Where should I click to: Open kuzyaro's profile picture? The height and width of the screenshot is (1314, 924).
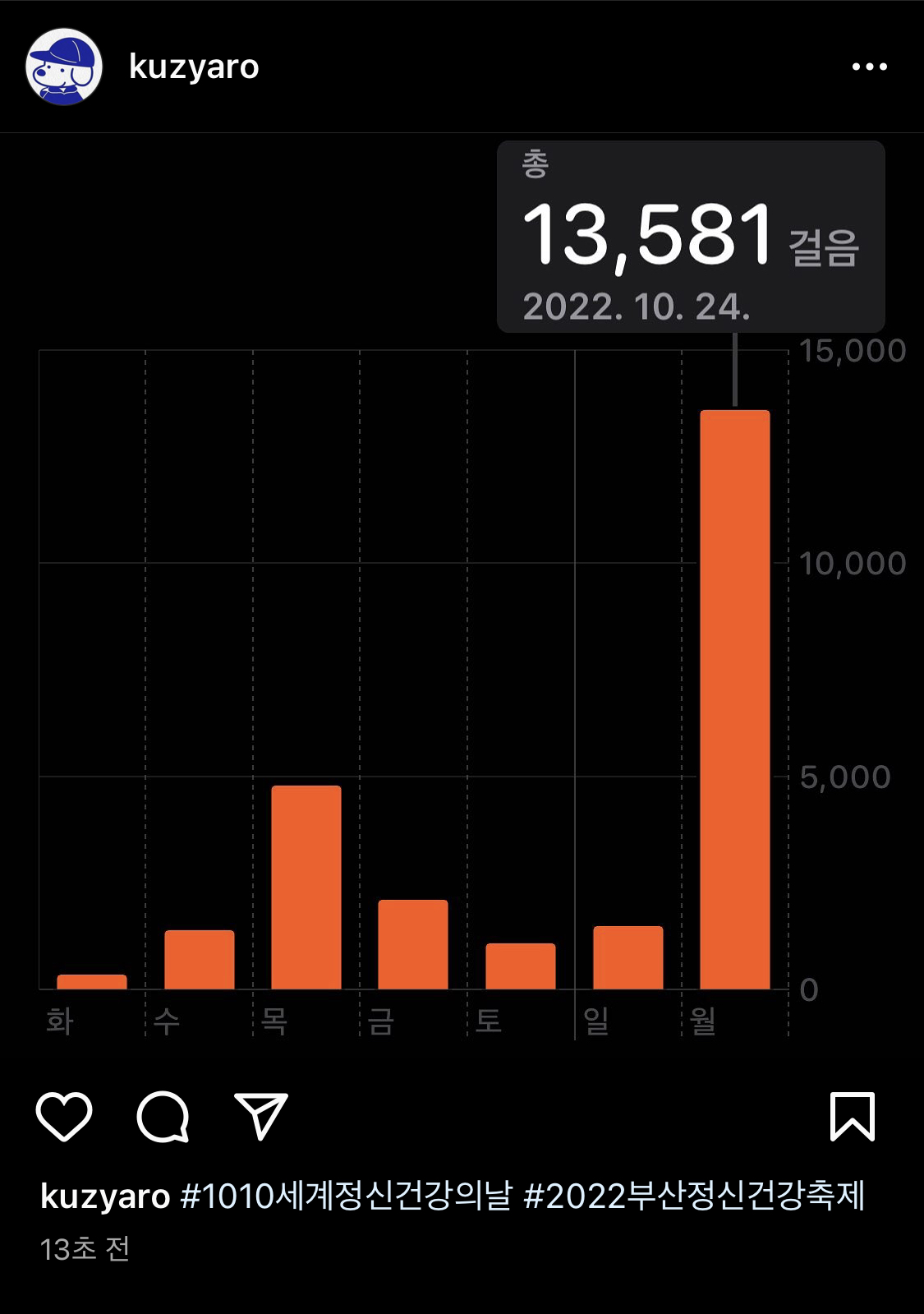click(64, 67)
